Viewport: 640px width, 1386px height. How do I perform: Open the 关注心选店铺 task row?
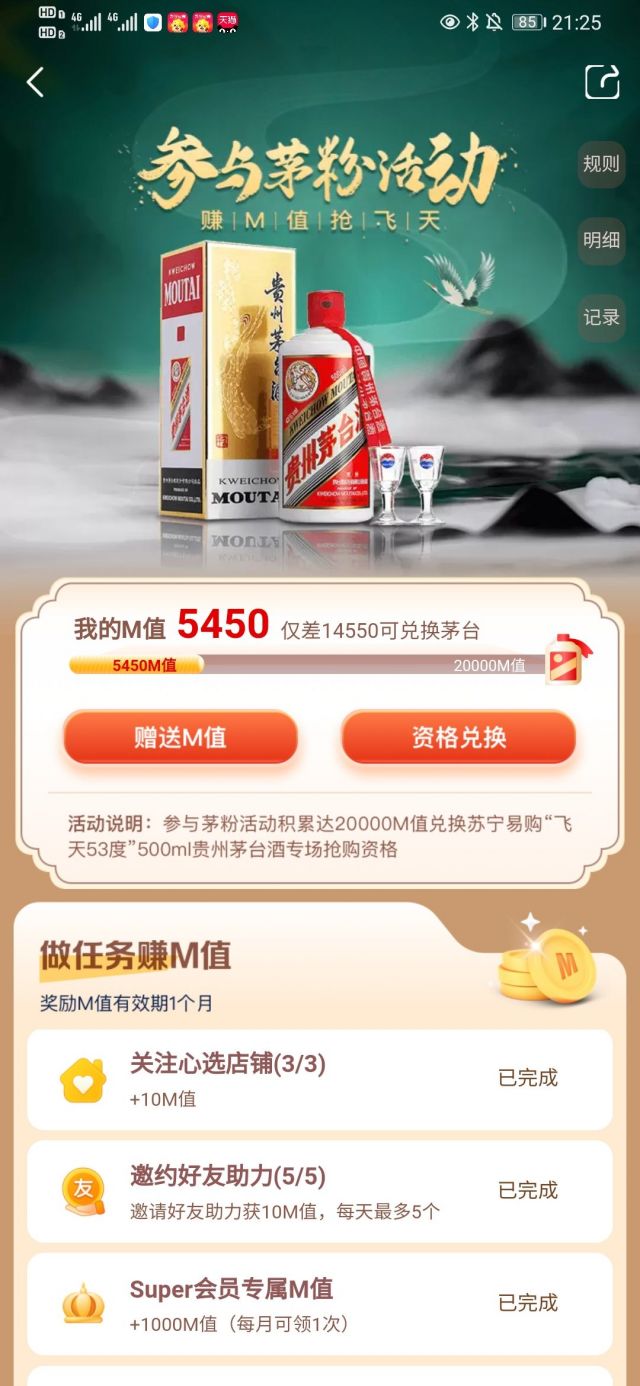(319, 1079)
